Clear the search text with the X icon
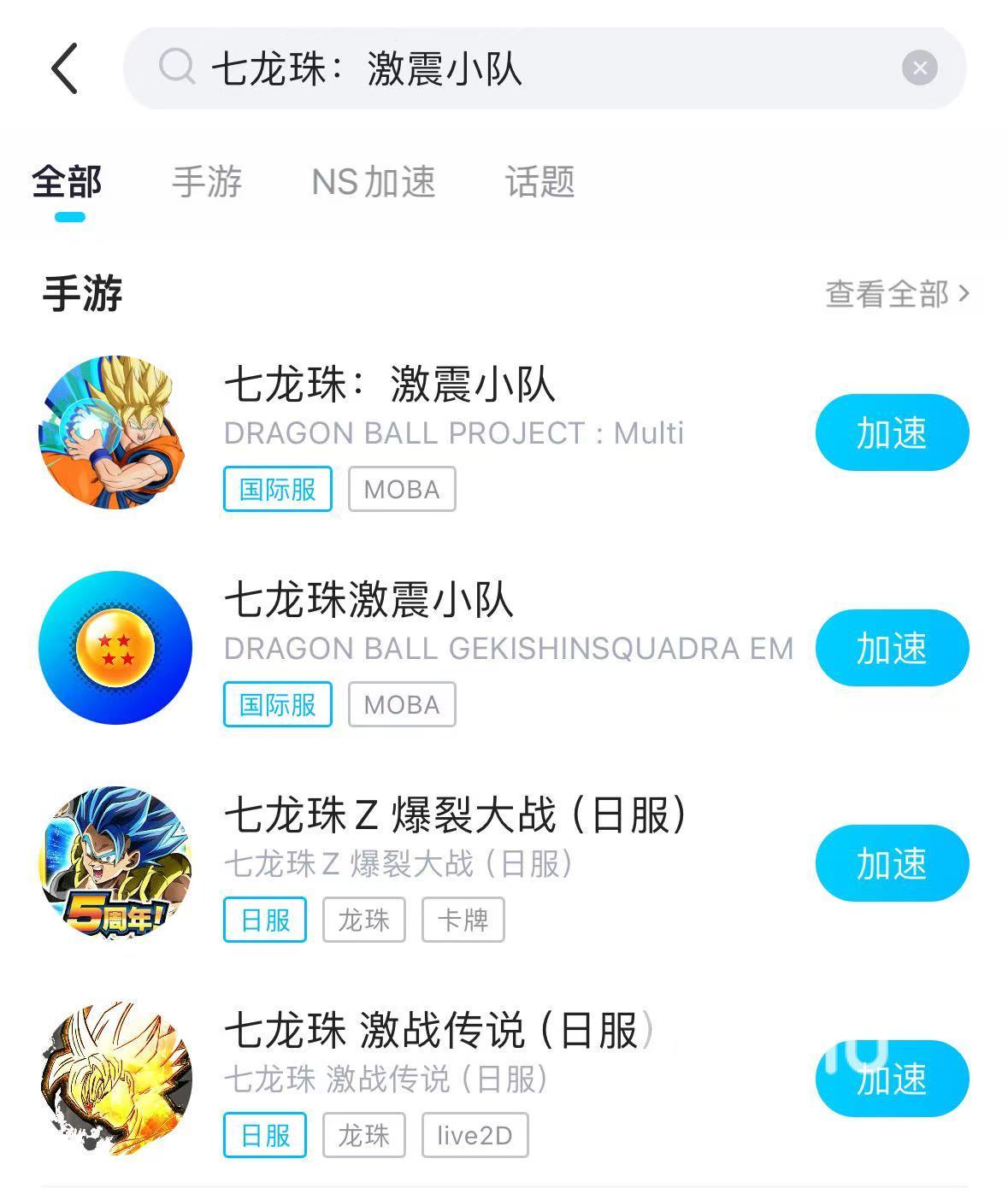 919,68
